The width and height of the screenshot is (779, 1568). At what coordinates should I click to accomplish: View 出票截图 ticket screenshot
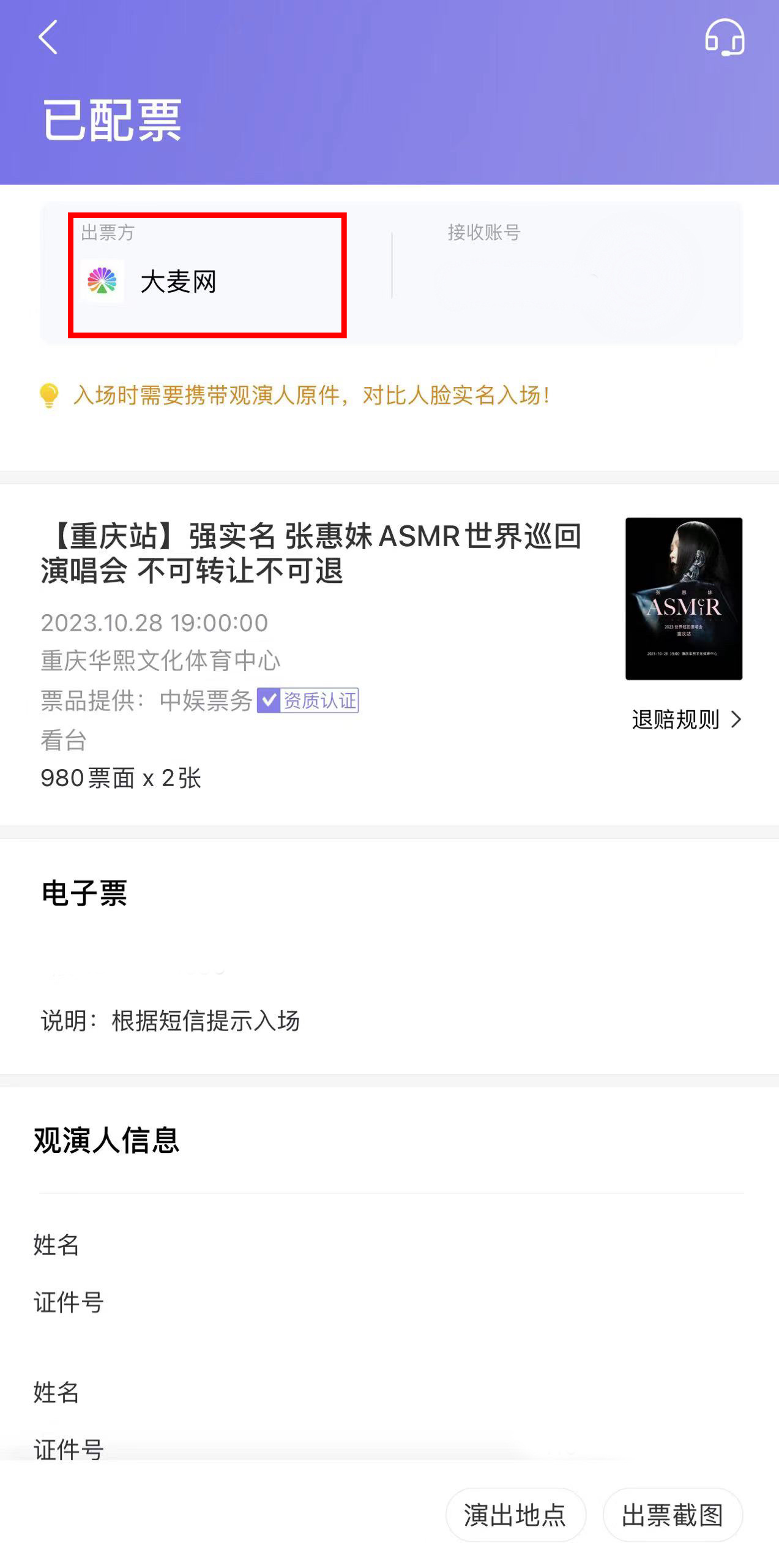pyautogui.click(x=673, y=1515)
